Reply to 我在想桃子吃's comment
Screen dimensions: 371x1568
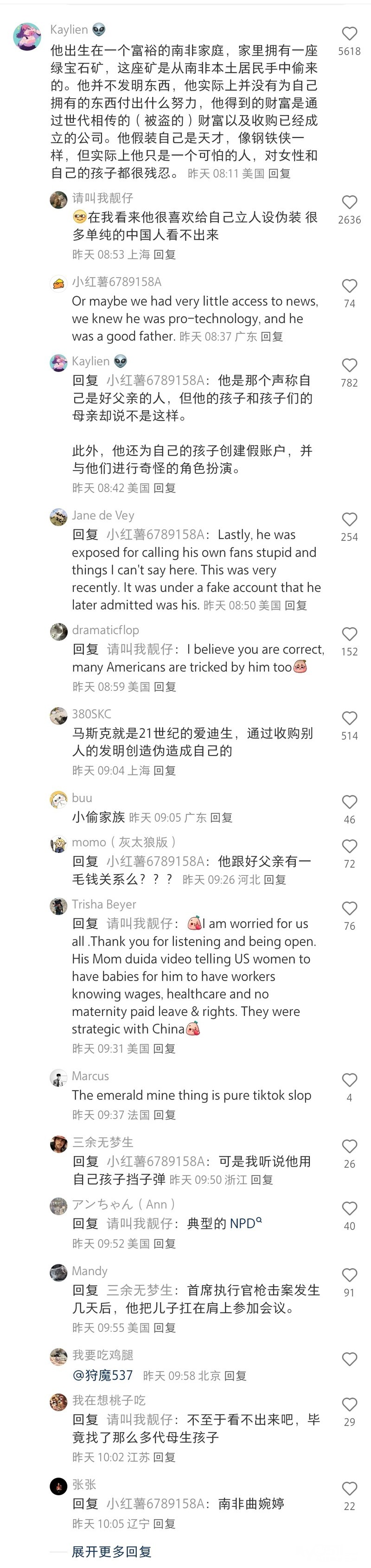[165, 1457]
